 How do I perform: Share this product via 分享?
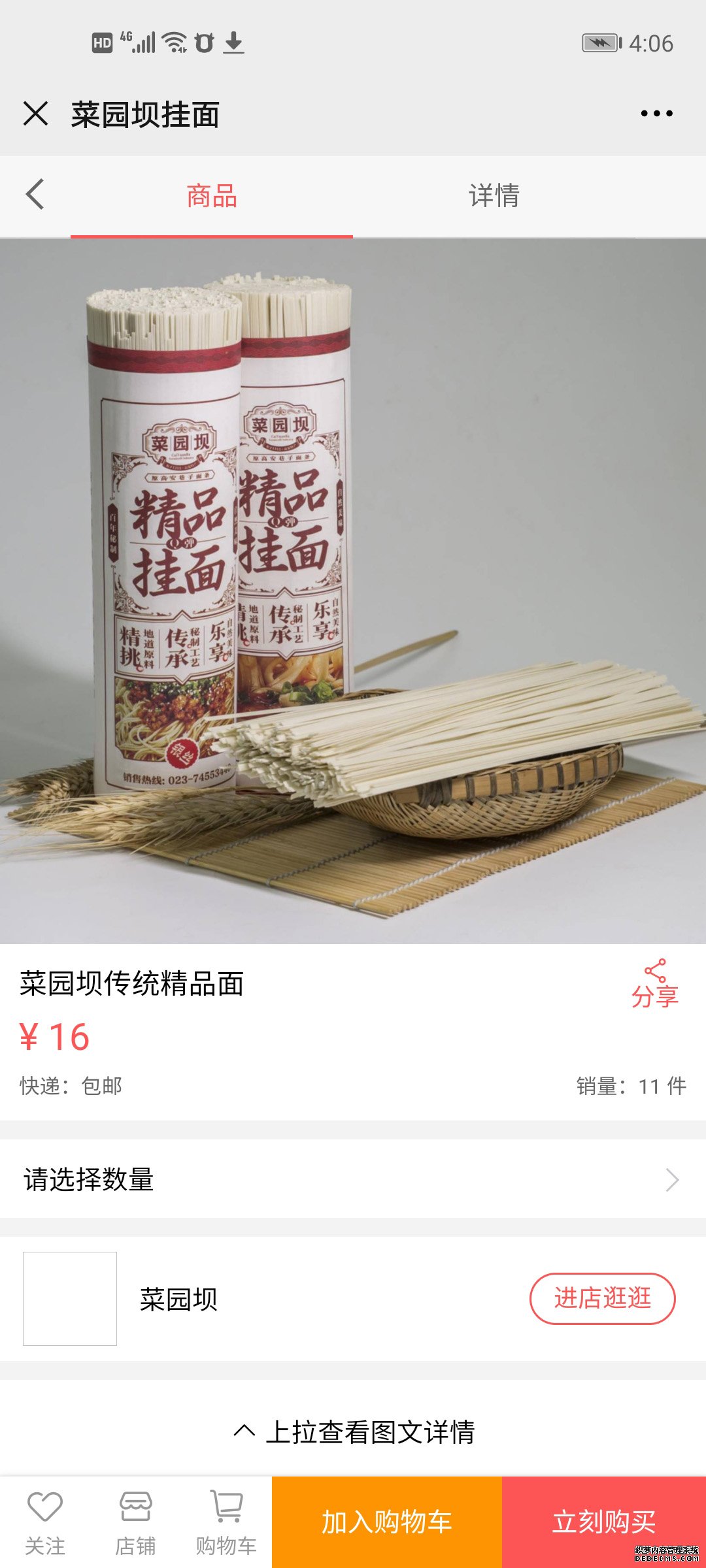654,984
